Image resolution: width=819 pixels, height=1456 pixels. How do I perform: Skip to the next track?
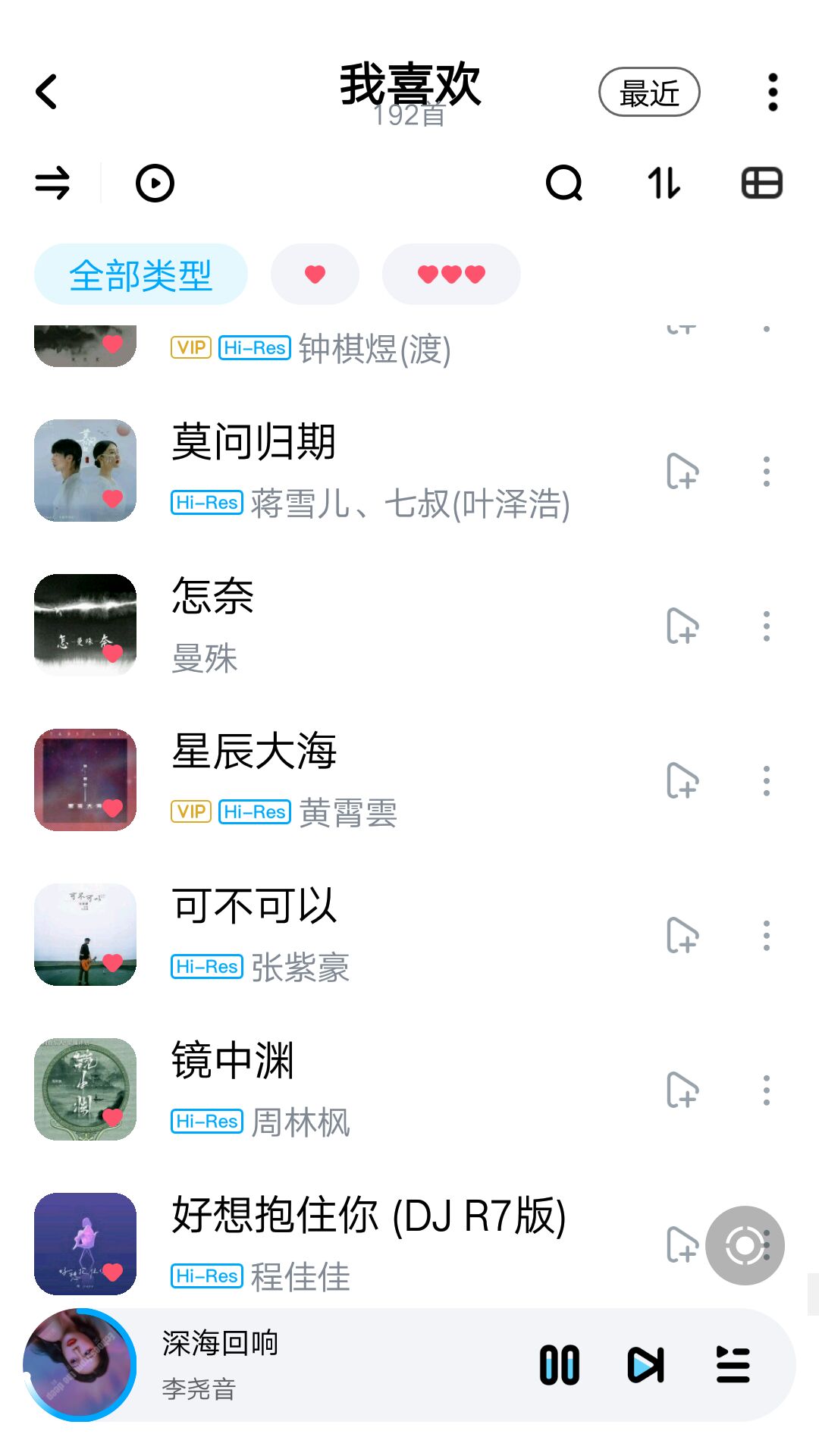click(646, 1365)
